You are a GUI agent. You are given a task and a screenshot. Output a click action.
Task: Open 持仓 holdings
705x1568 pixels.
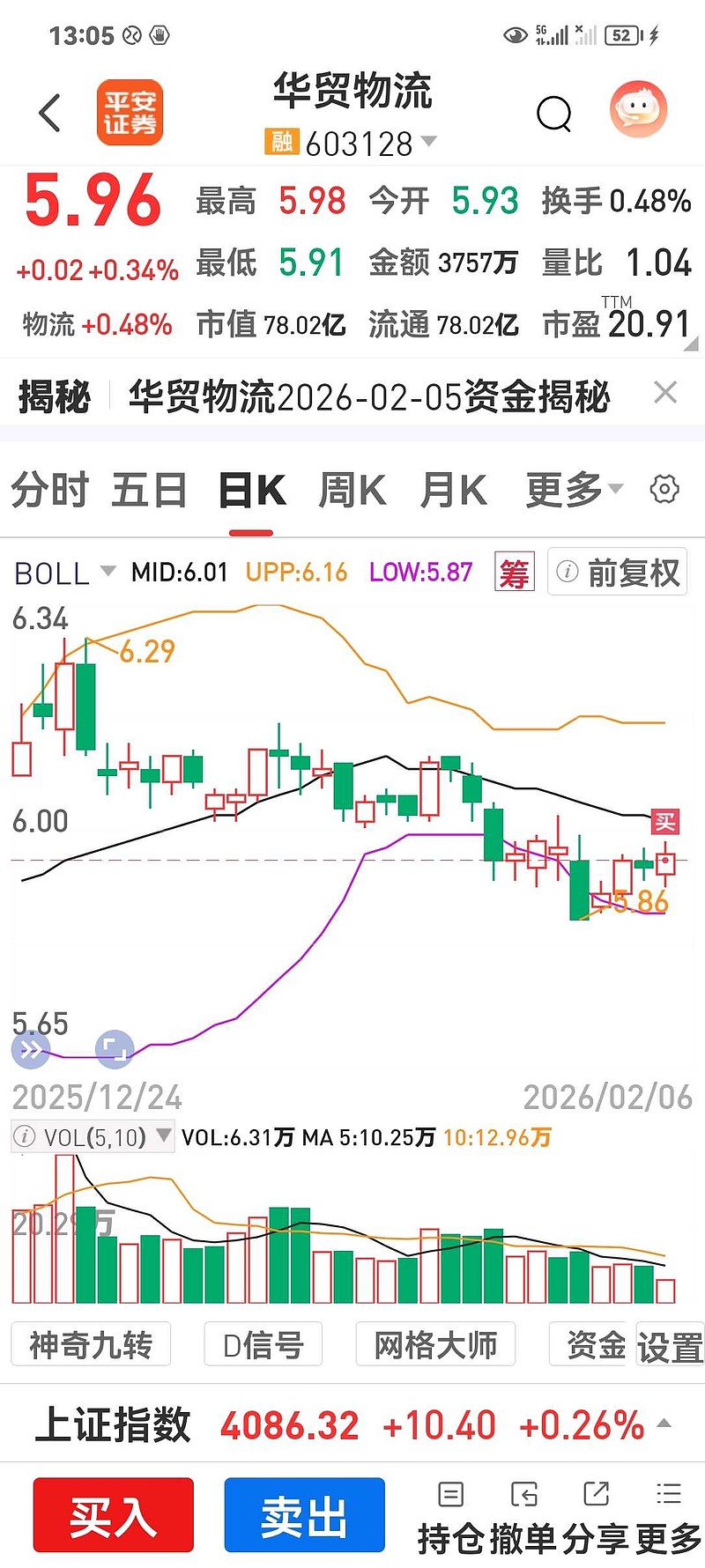click(451, 1515)
